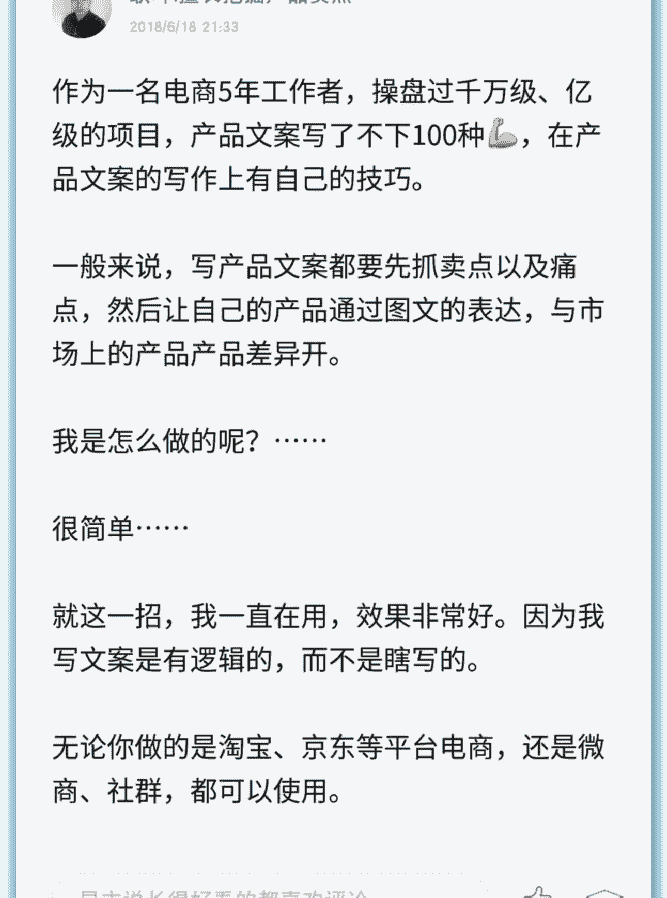667x898 pixels.
Task: Like this post with thumbs-up
Action: [x=538, y=892]
